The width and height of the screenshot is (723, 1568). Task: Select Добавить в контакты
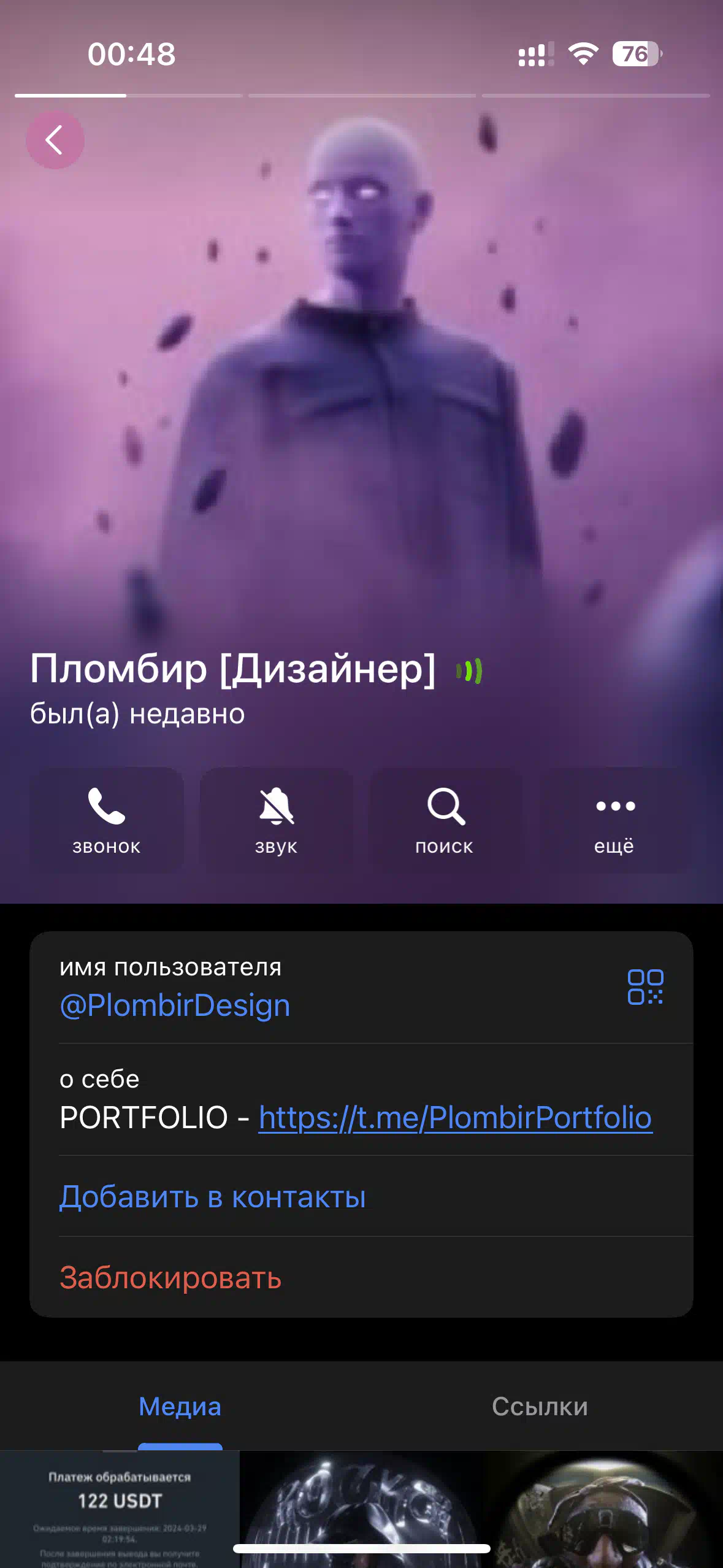pyautogui.click(x=212, y=1196)
